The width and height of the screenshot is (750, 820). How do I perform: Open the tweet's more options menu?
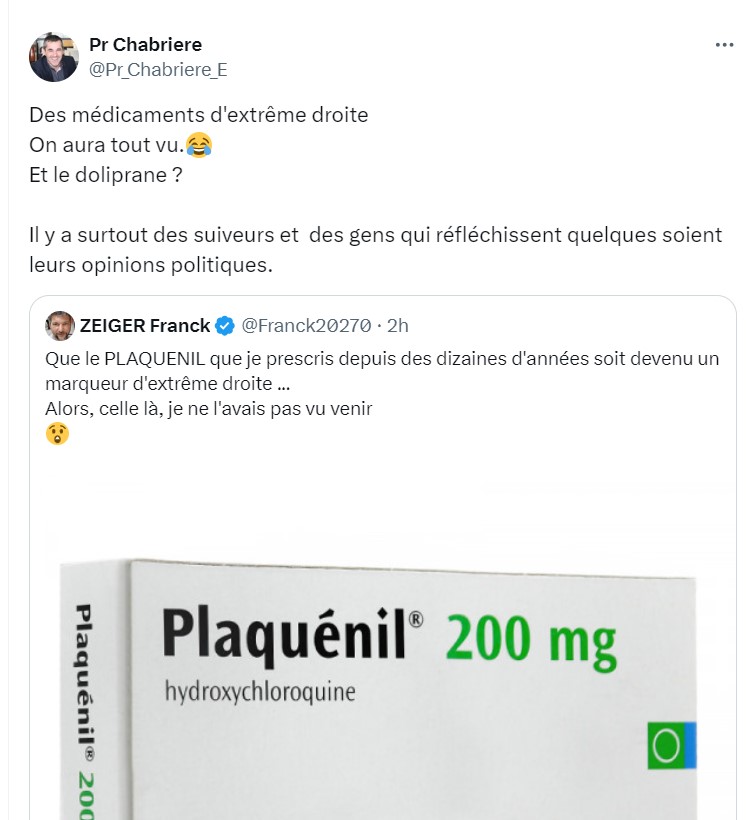pyautogui.click(x=724, y=46)
